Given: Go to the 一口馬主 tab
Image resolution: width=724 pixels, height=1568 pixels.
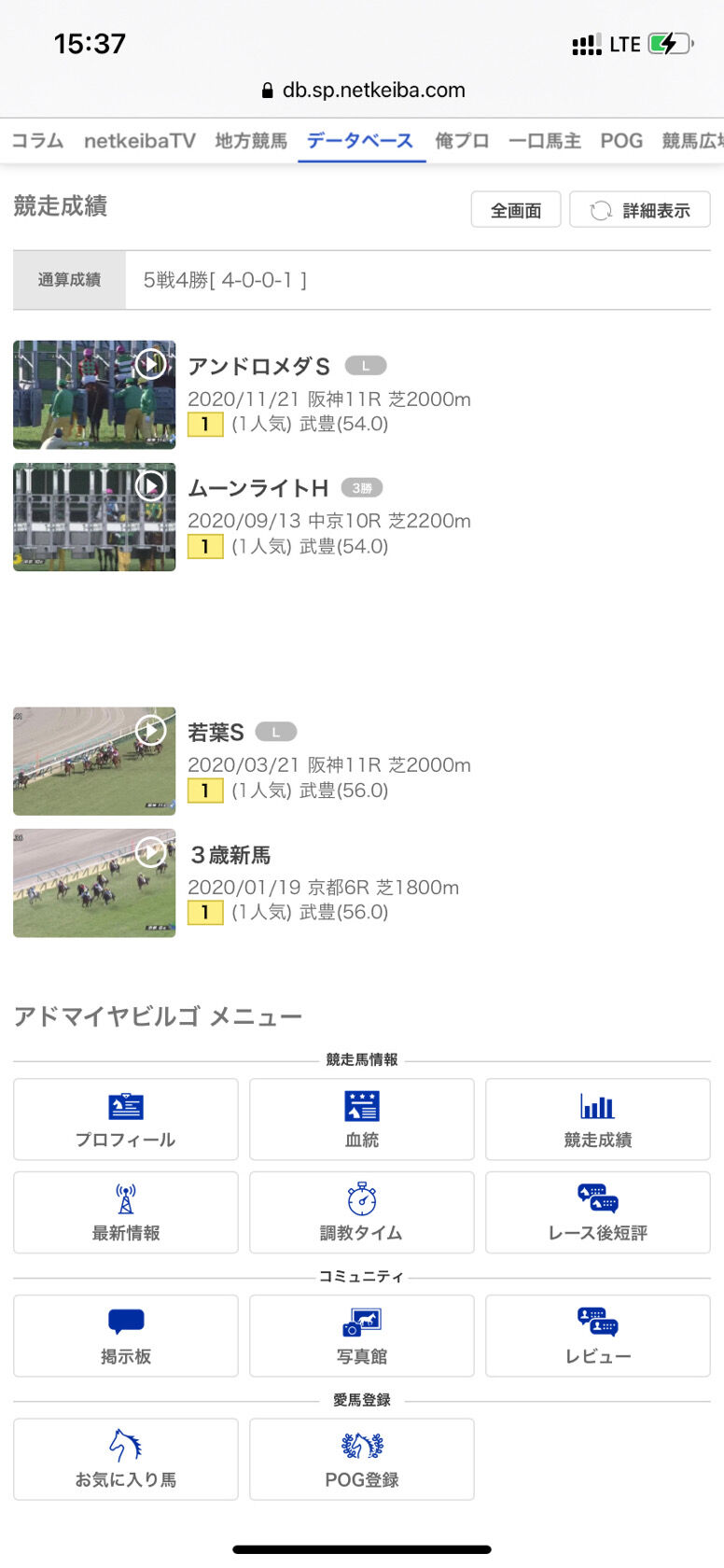Looking at the screenshot, I should (x=545, y=141).
